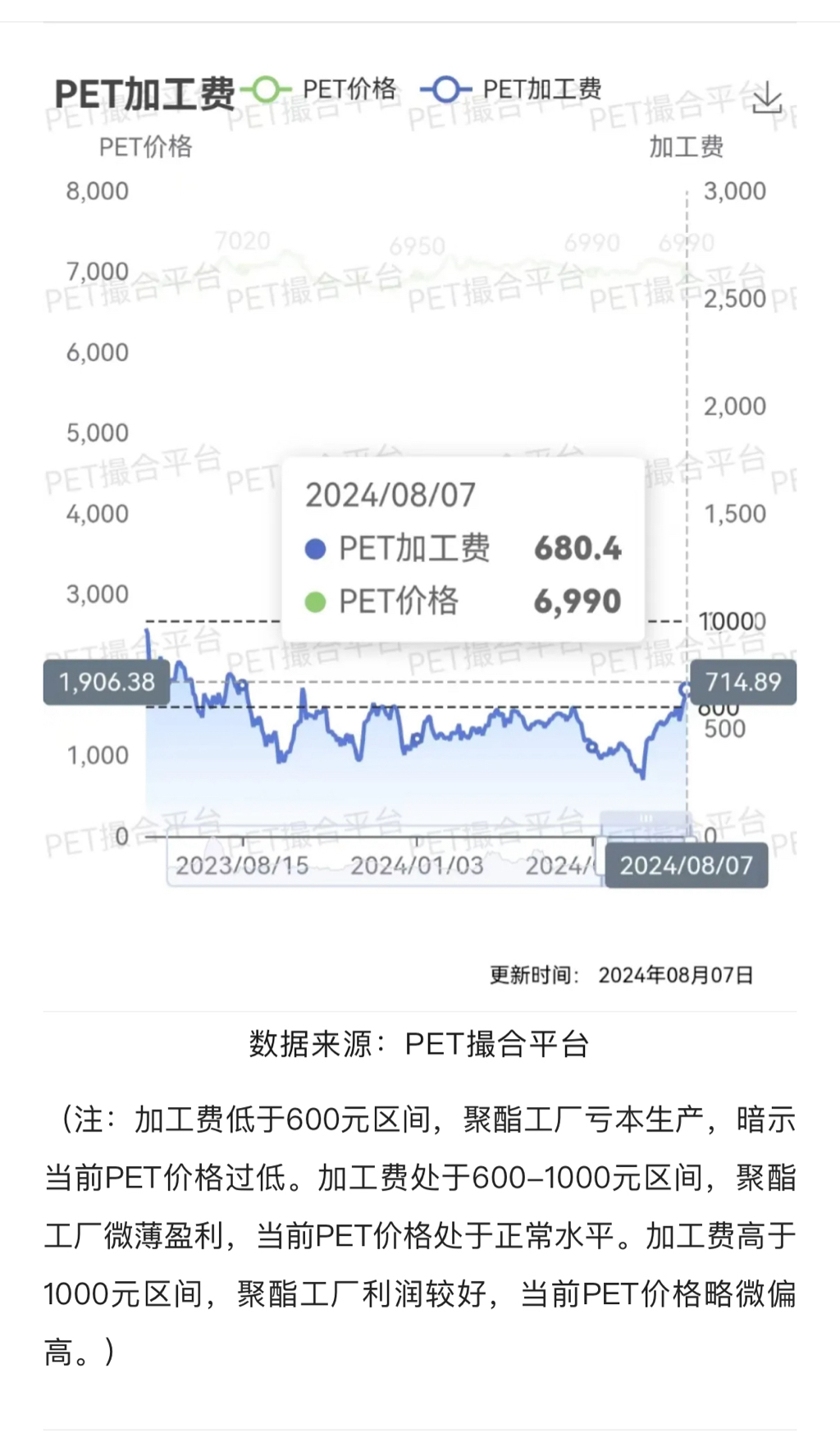
Task: Download the PET加工费 chart image
Action: coord(767,98)
